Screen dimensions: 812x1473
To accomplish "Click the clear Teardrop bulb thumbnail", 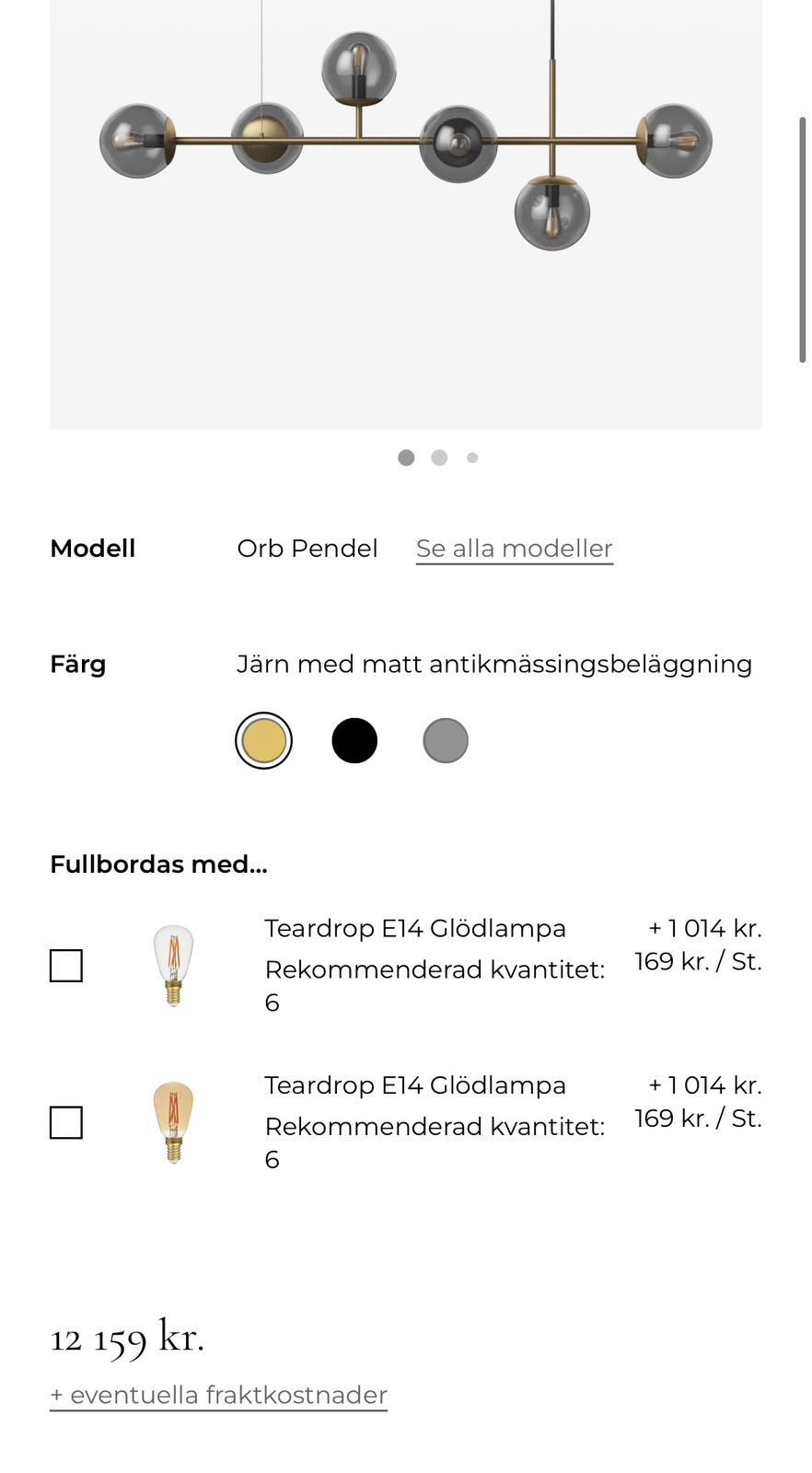I will (x=173, y=965).
